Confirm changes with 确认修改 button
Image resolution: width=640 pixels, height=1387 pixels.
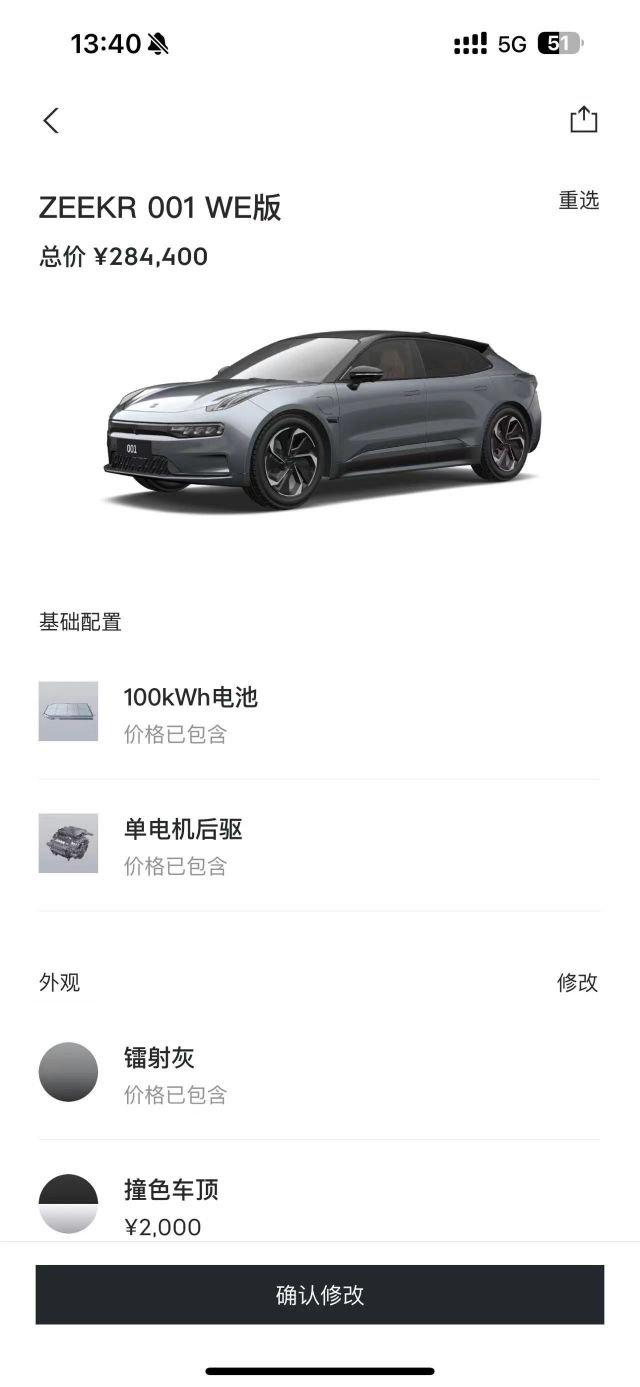pyautogui.click(x=320, y=1295)
